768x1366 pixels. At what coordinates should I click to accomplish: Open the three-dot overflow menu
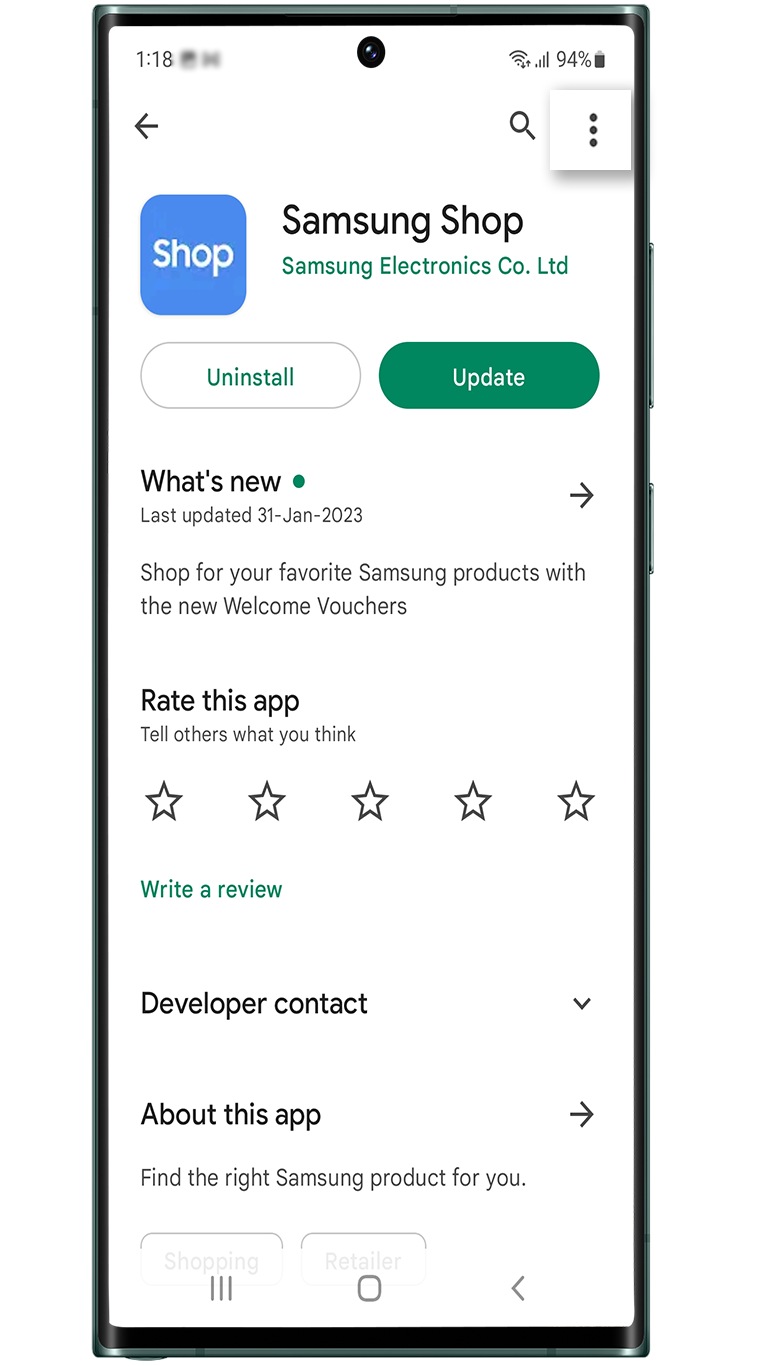593,130
